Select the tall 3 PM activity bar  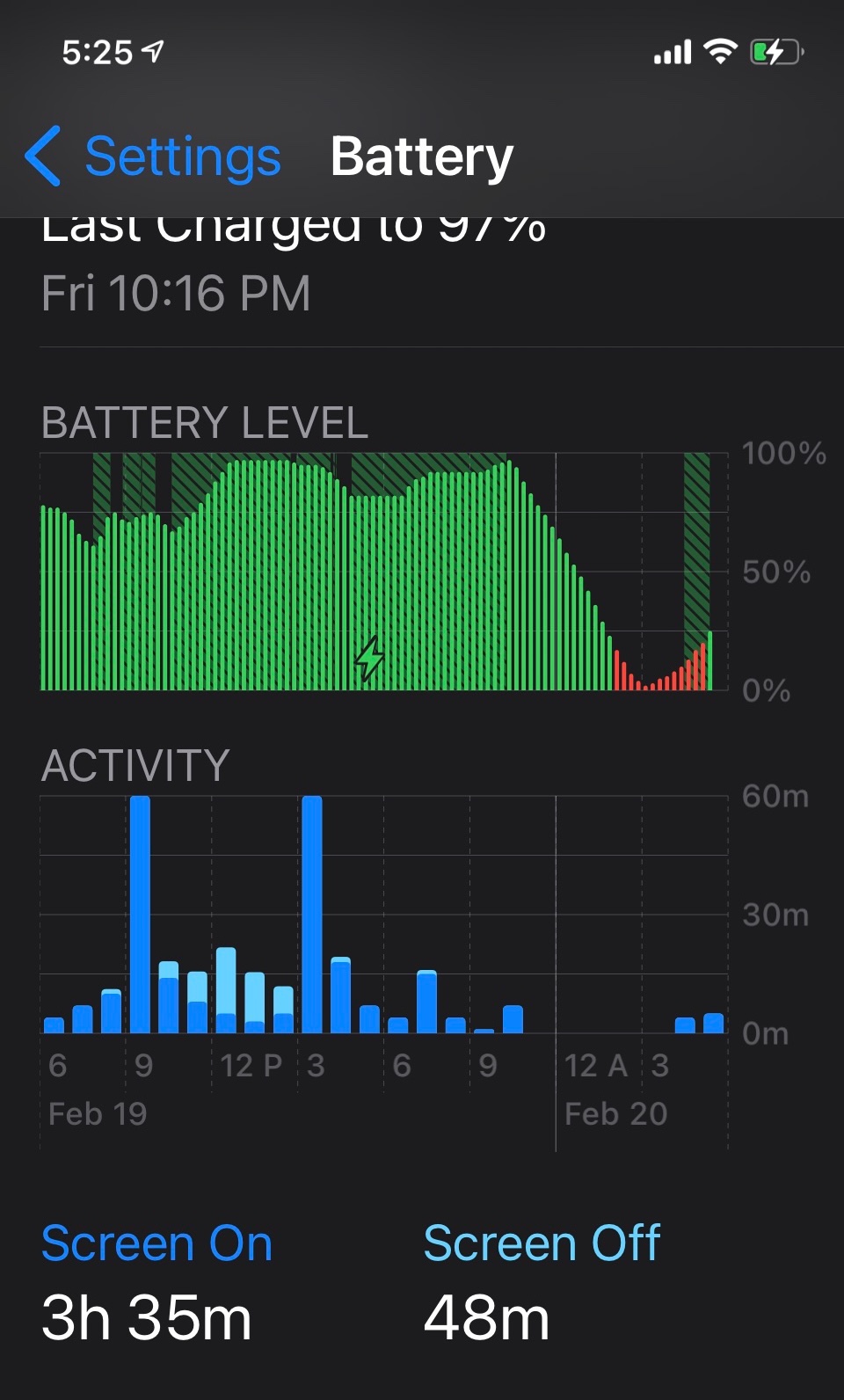(x=311, y=913)
